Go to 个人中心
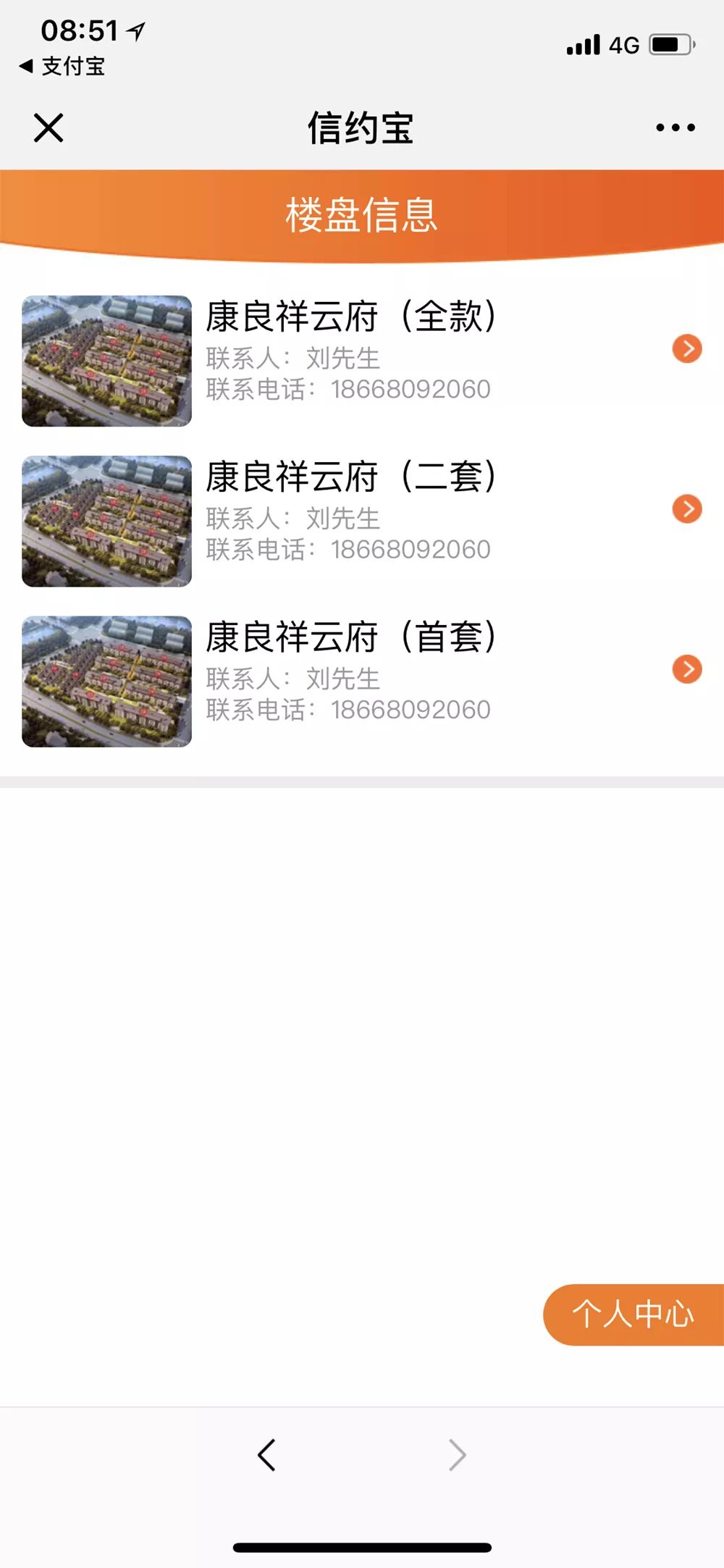 click(633, 1315)
